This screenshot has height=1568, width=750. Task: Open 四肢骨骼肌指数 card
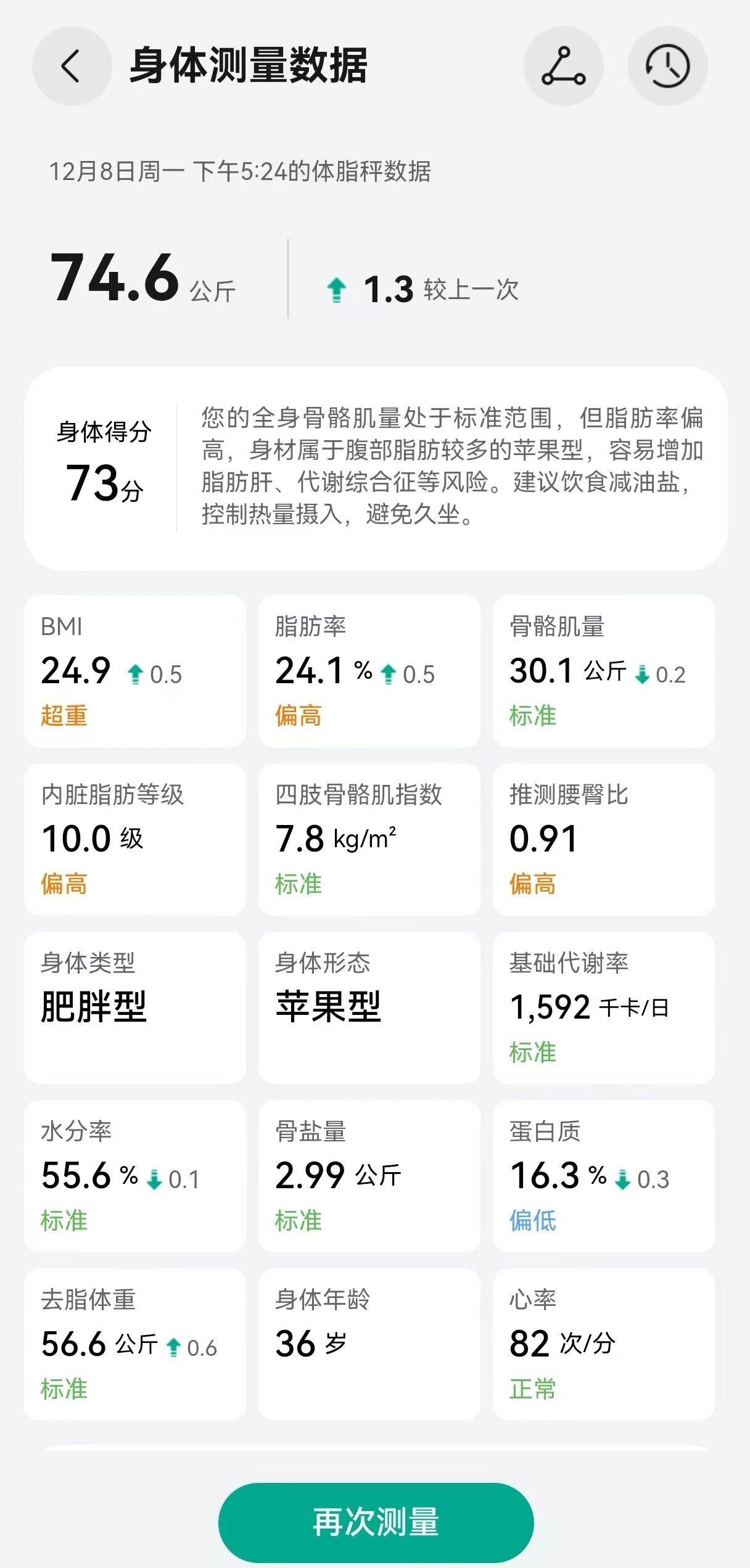369,839
